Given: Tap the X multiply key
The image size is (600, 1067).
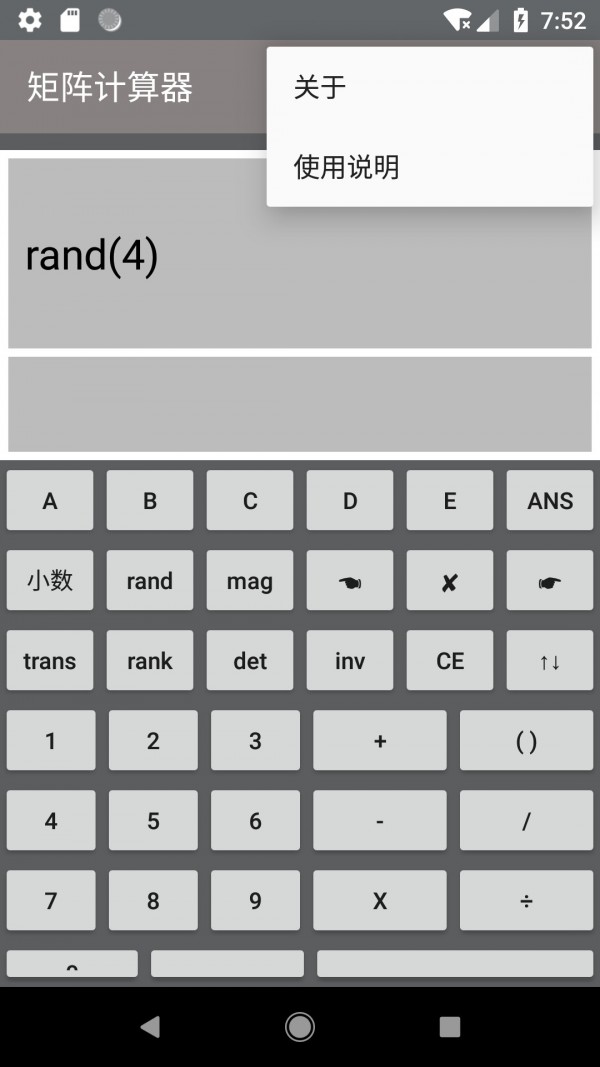Looking at the screenshot, I should click(380, 901).
